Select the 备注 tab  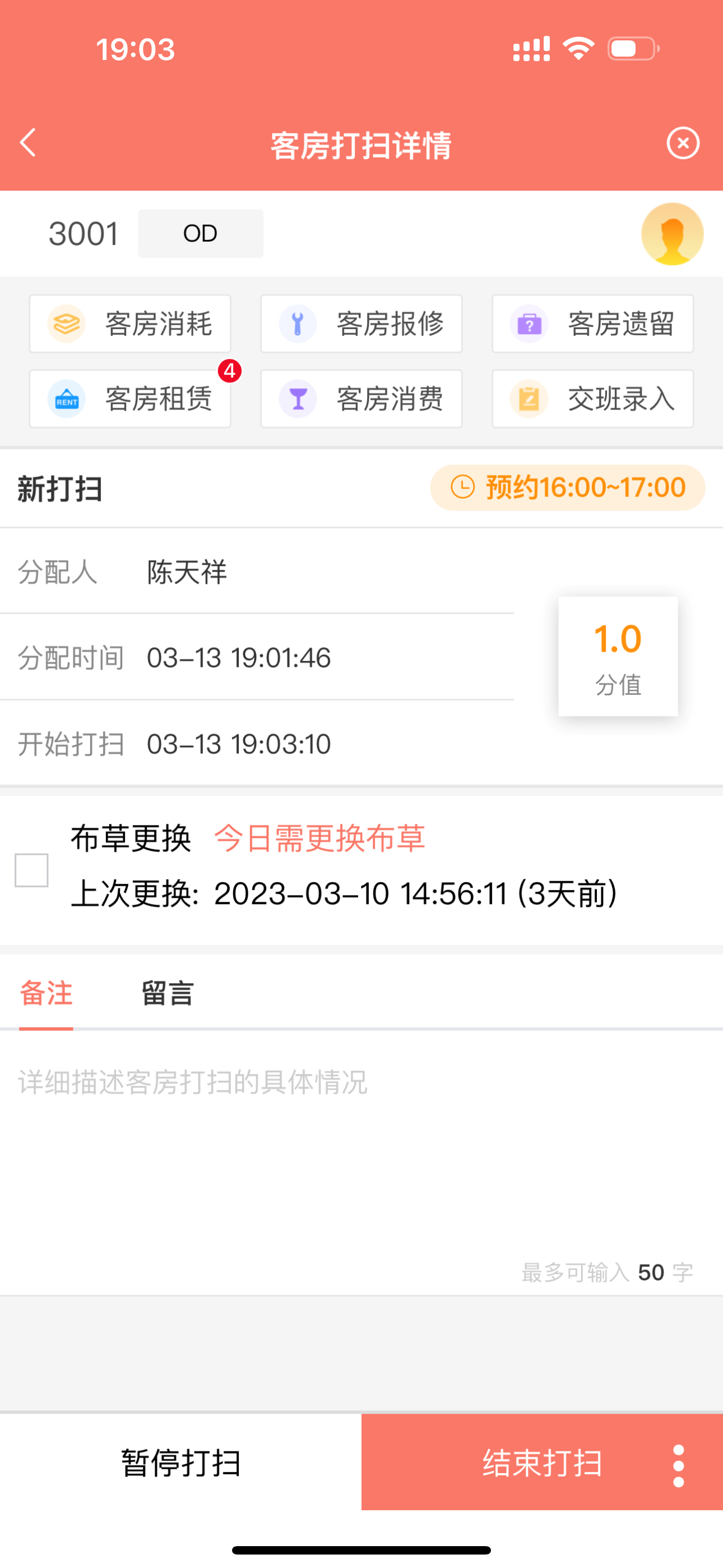click(47, 993)
